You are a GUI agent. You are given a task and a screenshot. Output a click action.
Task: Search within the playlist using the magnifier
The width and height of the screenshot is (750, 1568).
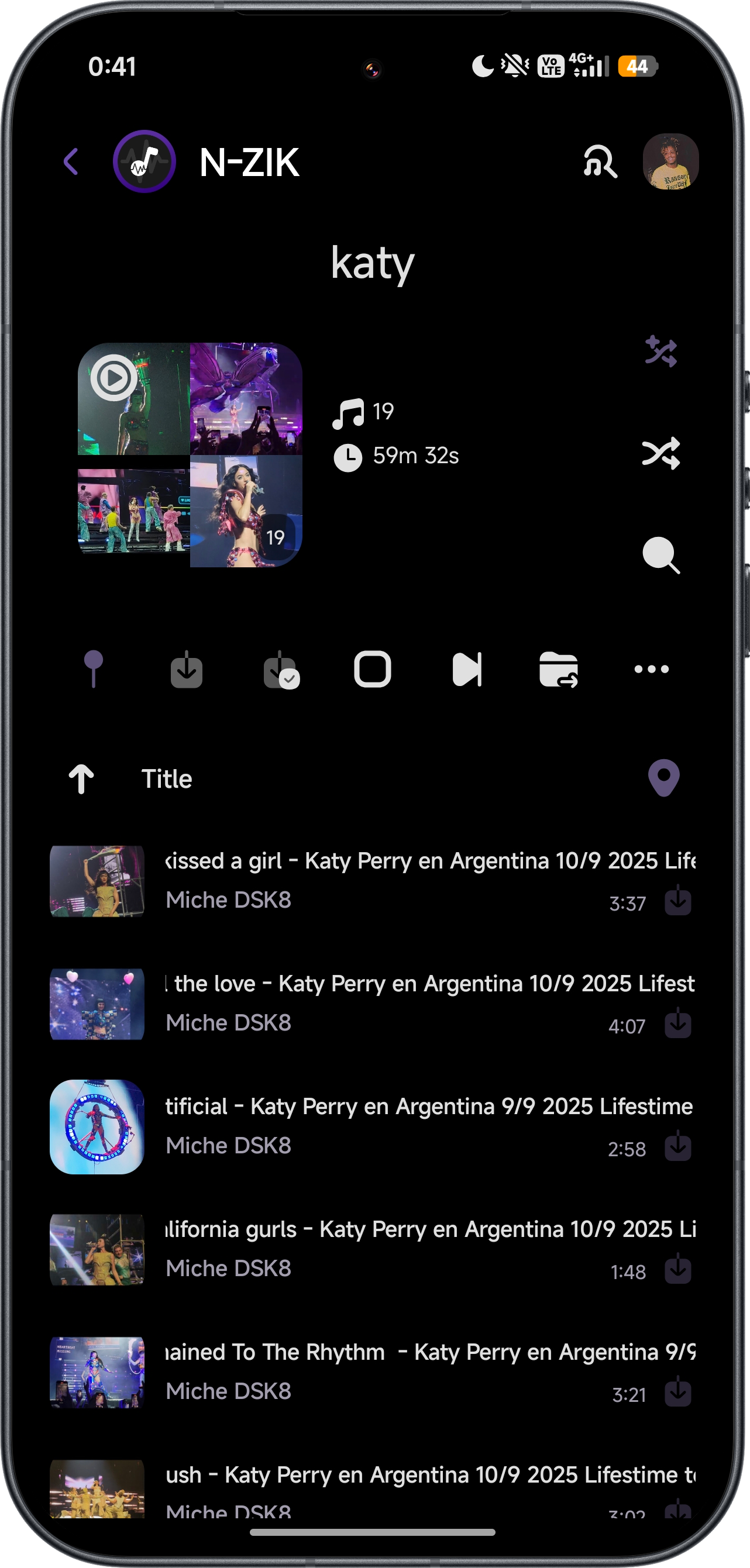click(x=661, y=555)
